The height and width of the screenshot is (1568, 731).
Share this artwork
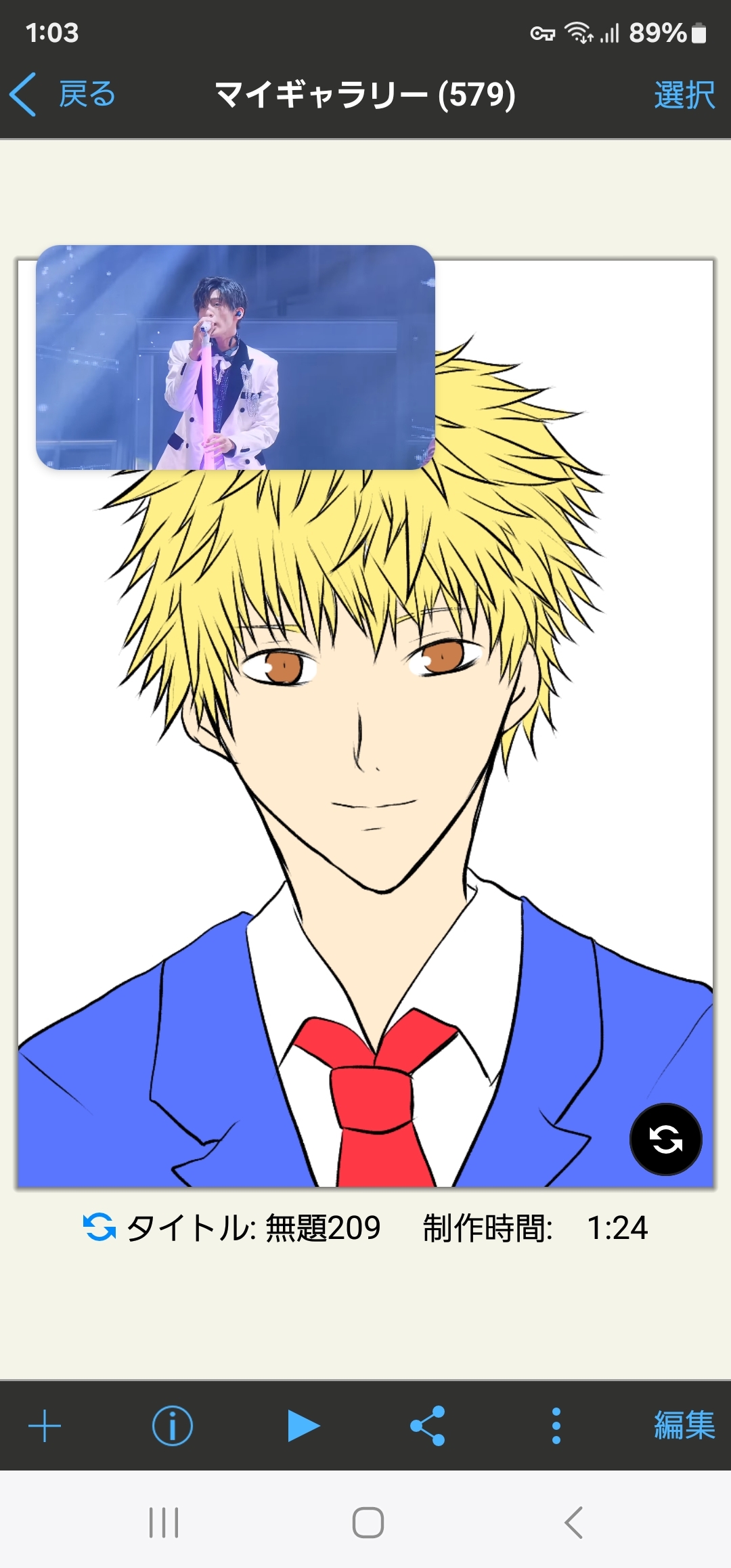point(428,1426)
